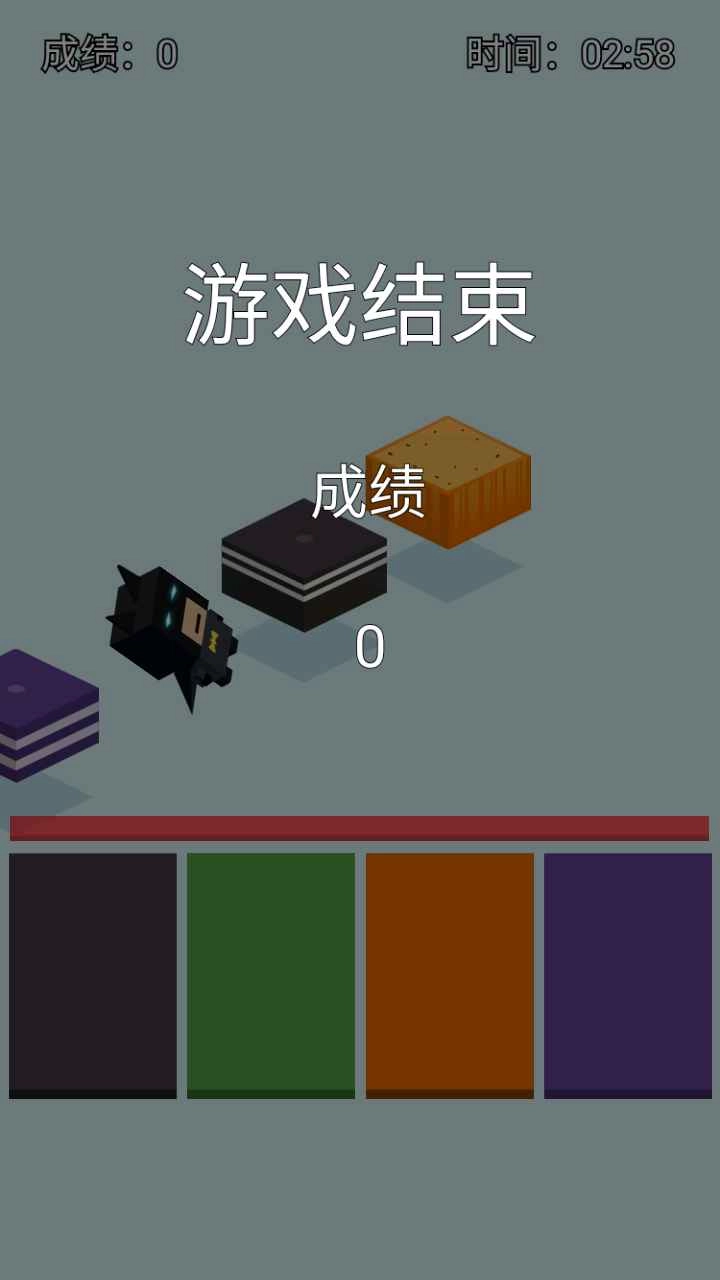
Task: Click the red progress bar
Action: click(x=360, y=828)
